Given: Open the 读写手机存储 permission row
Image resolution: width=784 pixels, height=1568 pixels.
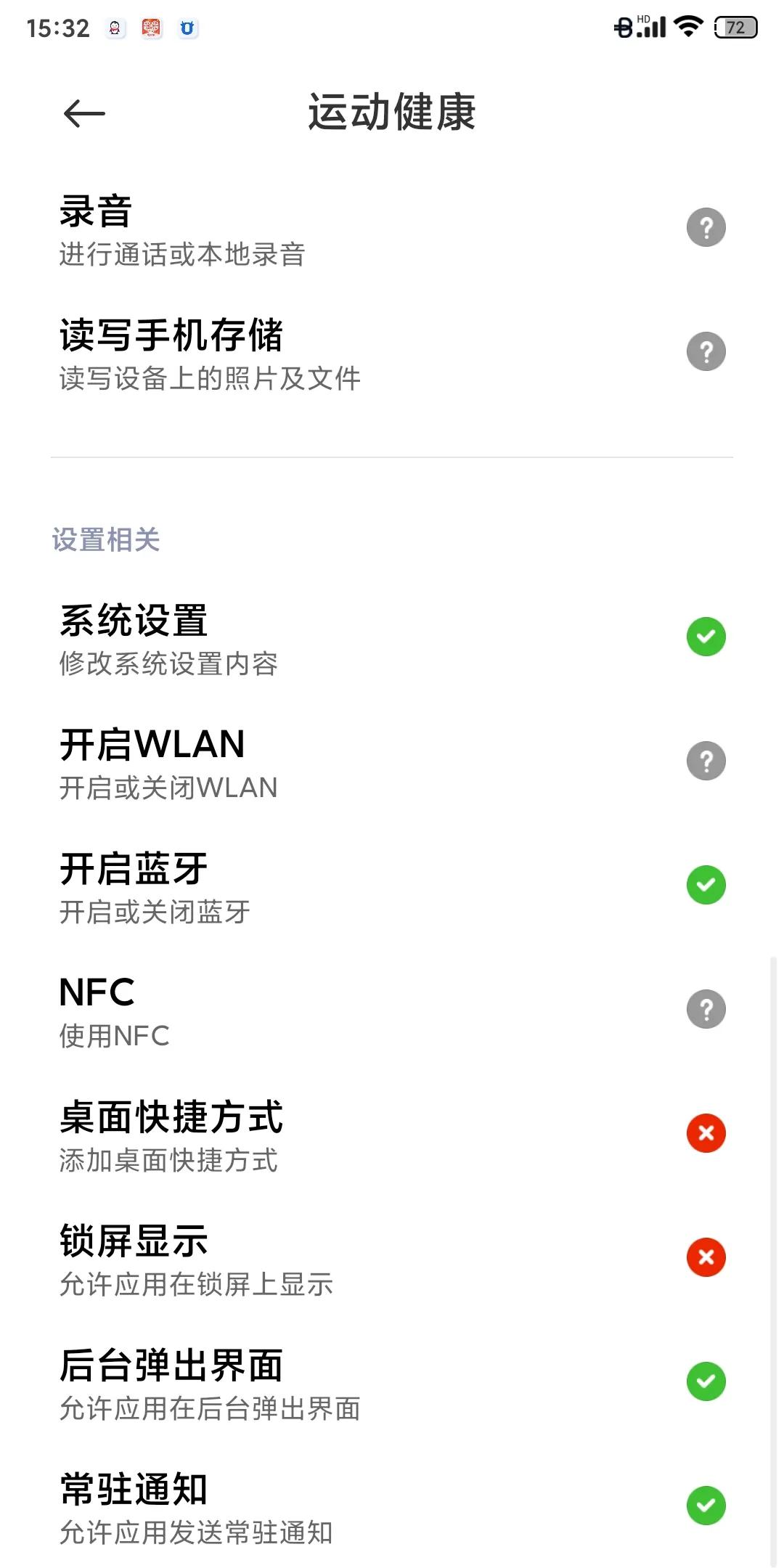Looking at the screenshot, I should (392, 354).
